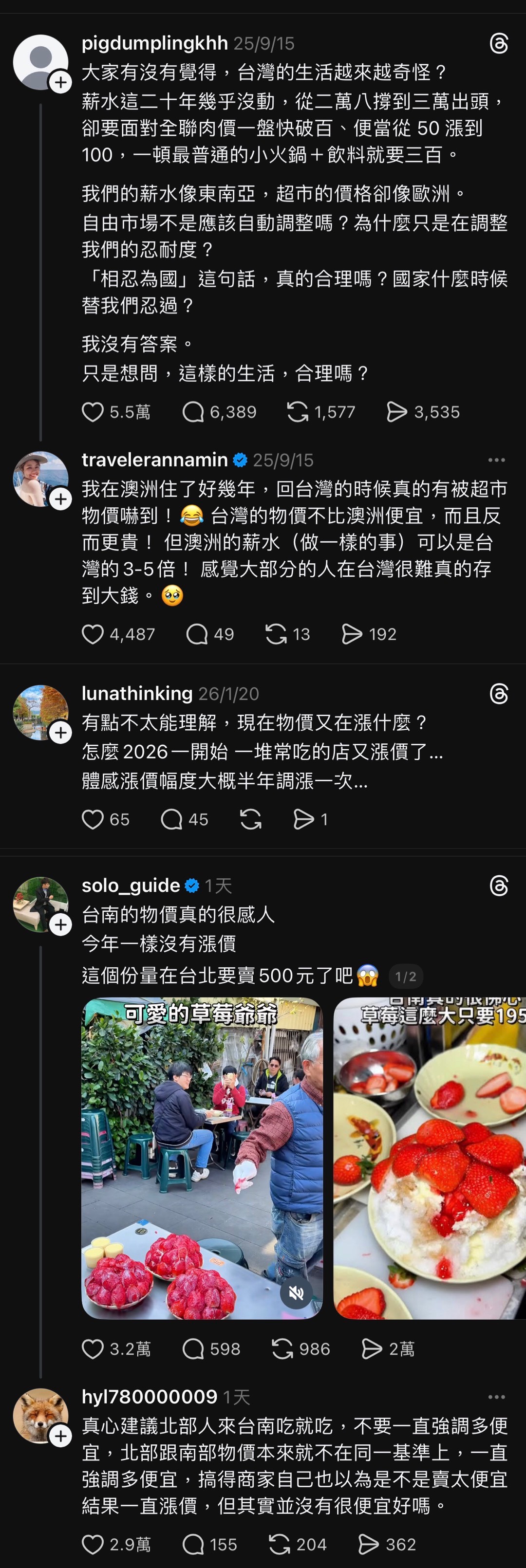Follow pigdumplingkhh using the avatar plus badge
Viewport: 526px width, 1568px height.
60,82
